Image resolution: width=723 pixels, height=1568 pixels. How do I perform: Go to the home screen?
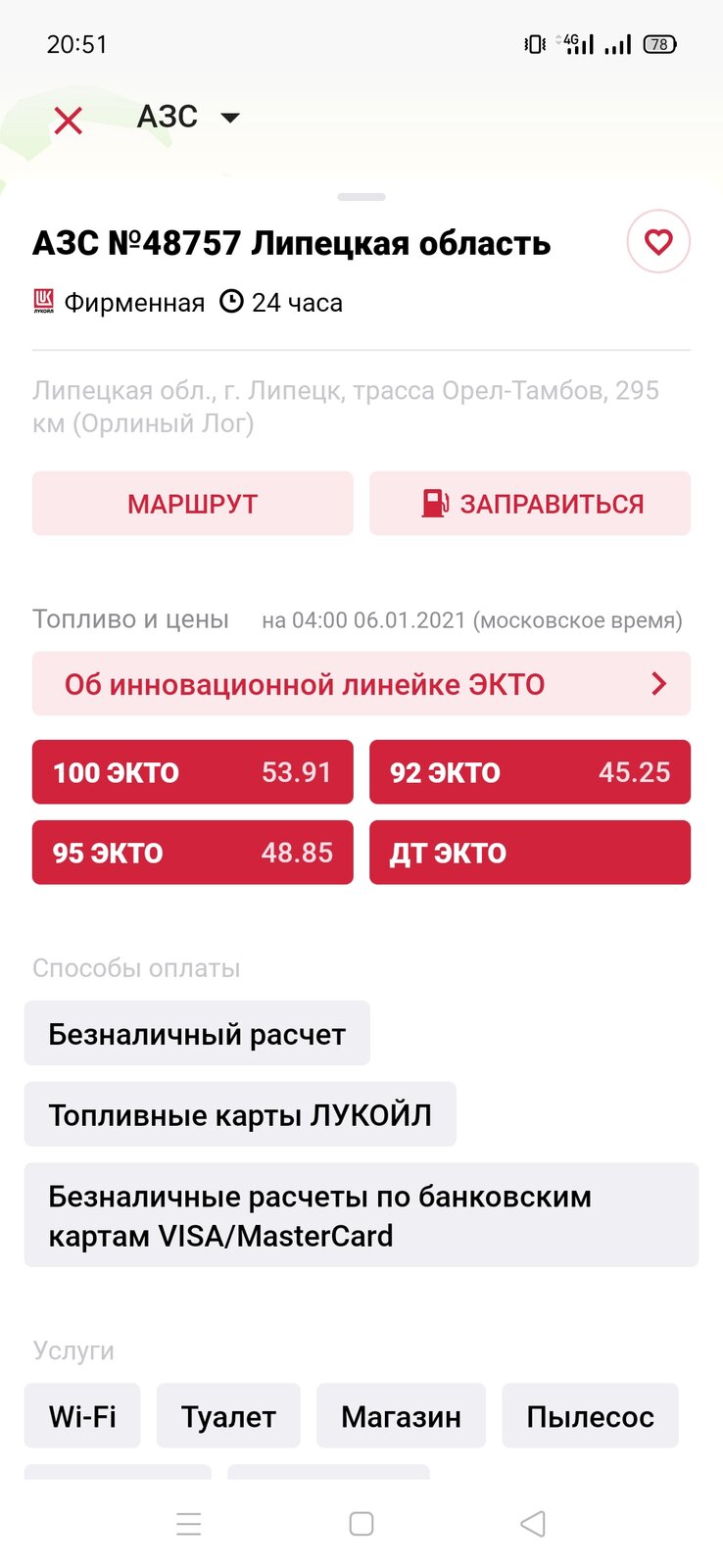pos(361,1524)
